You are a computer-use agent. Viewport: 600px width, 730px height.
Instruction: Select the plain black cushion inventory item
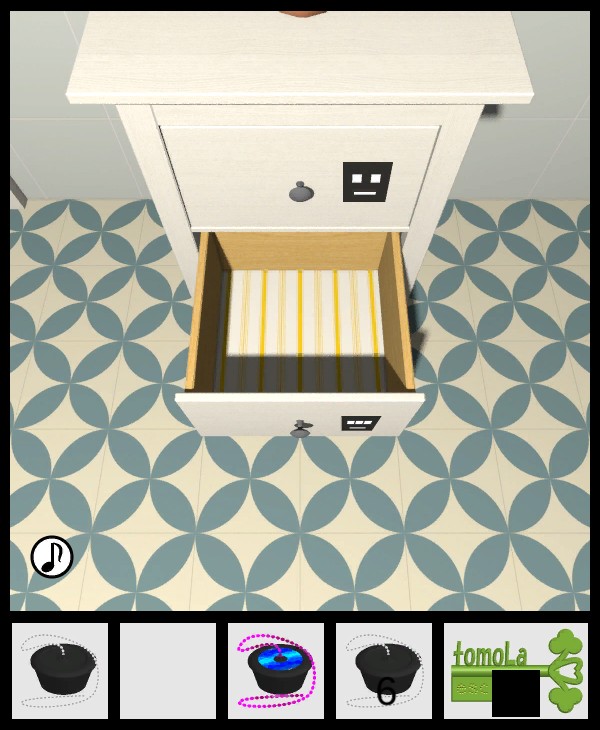coord(60,671)
